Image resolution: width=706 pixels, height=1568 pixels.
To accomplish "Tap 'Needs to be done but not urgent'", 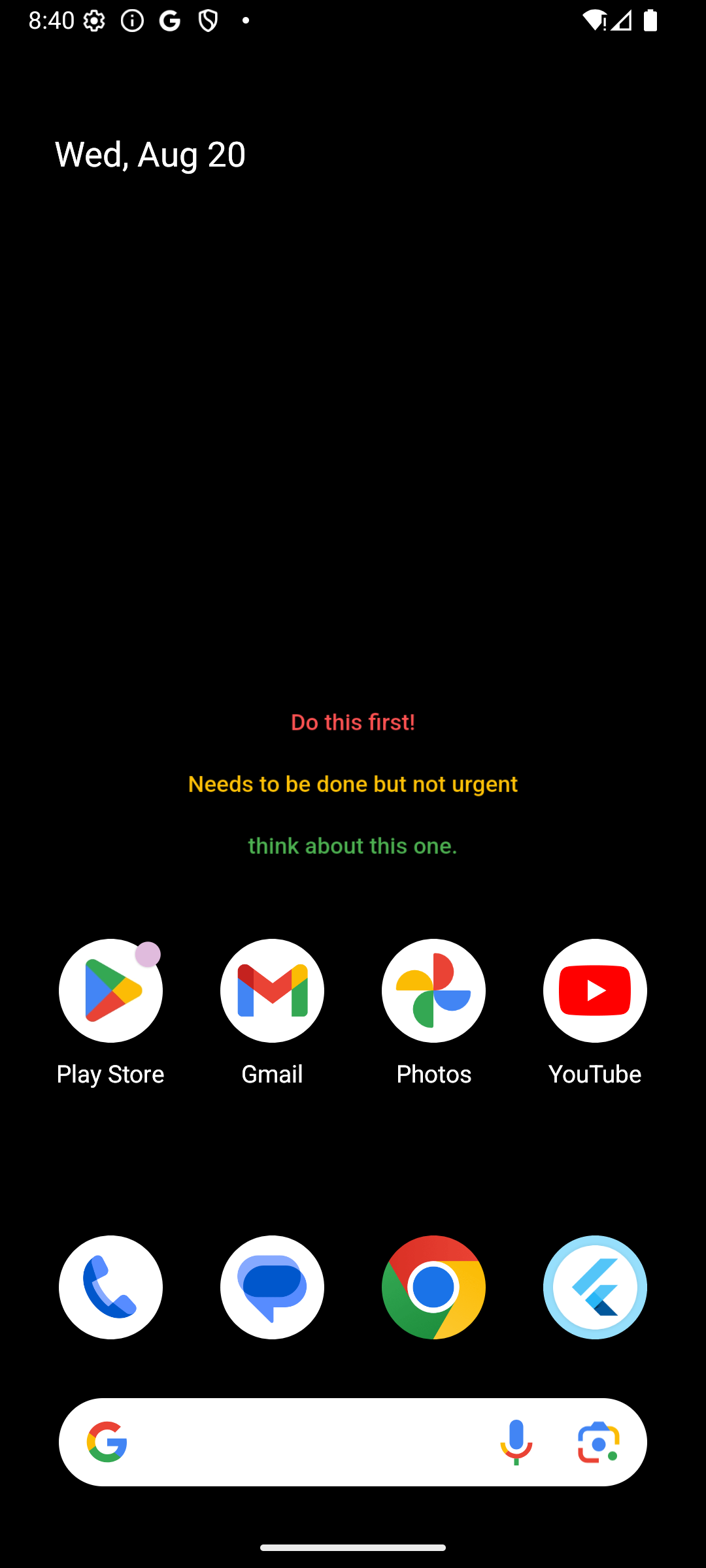I will [x=352, y=784].
